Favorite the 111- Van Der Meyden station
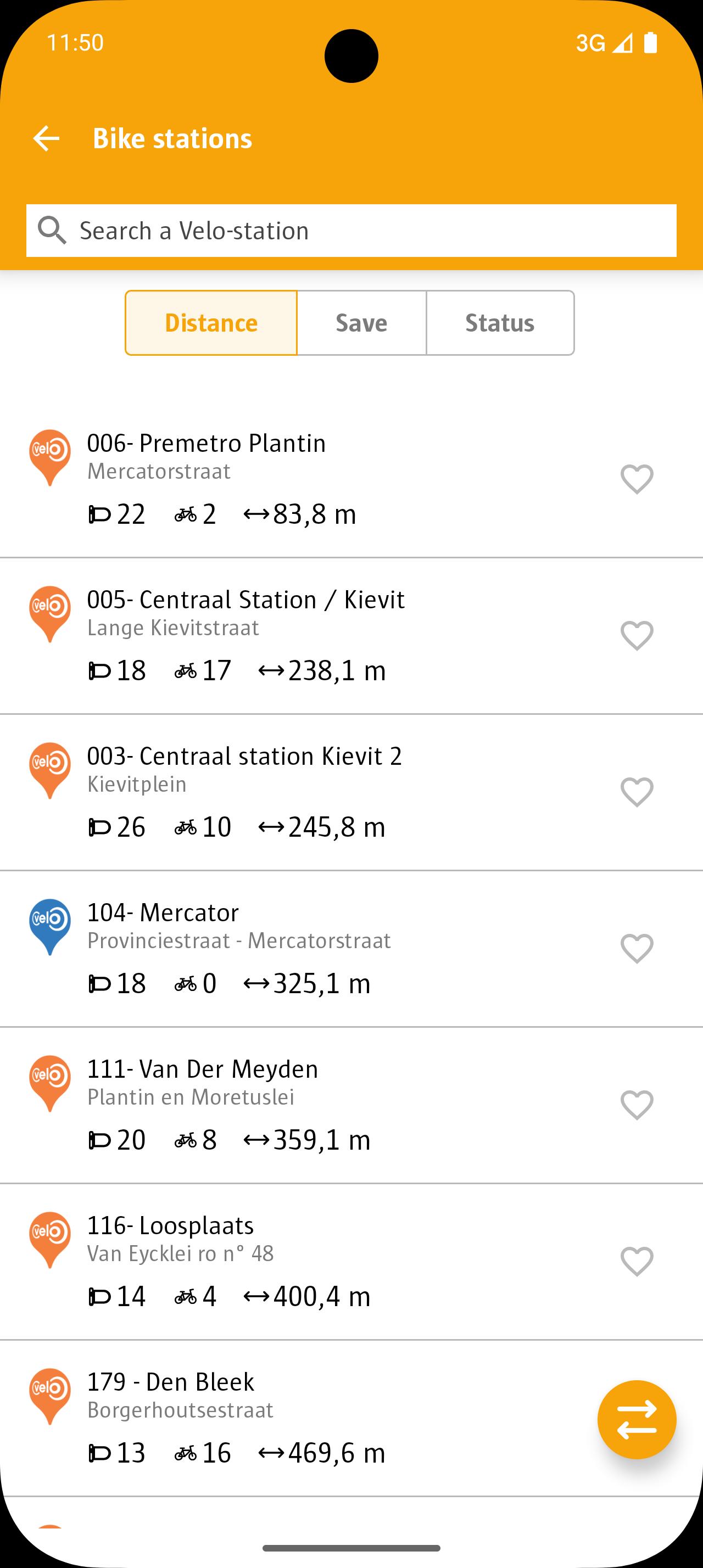This screenshot has height=1568, width=703. 637,1105
